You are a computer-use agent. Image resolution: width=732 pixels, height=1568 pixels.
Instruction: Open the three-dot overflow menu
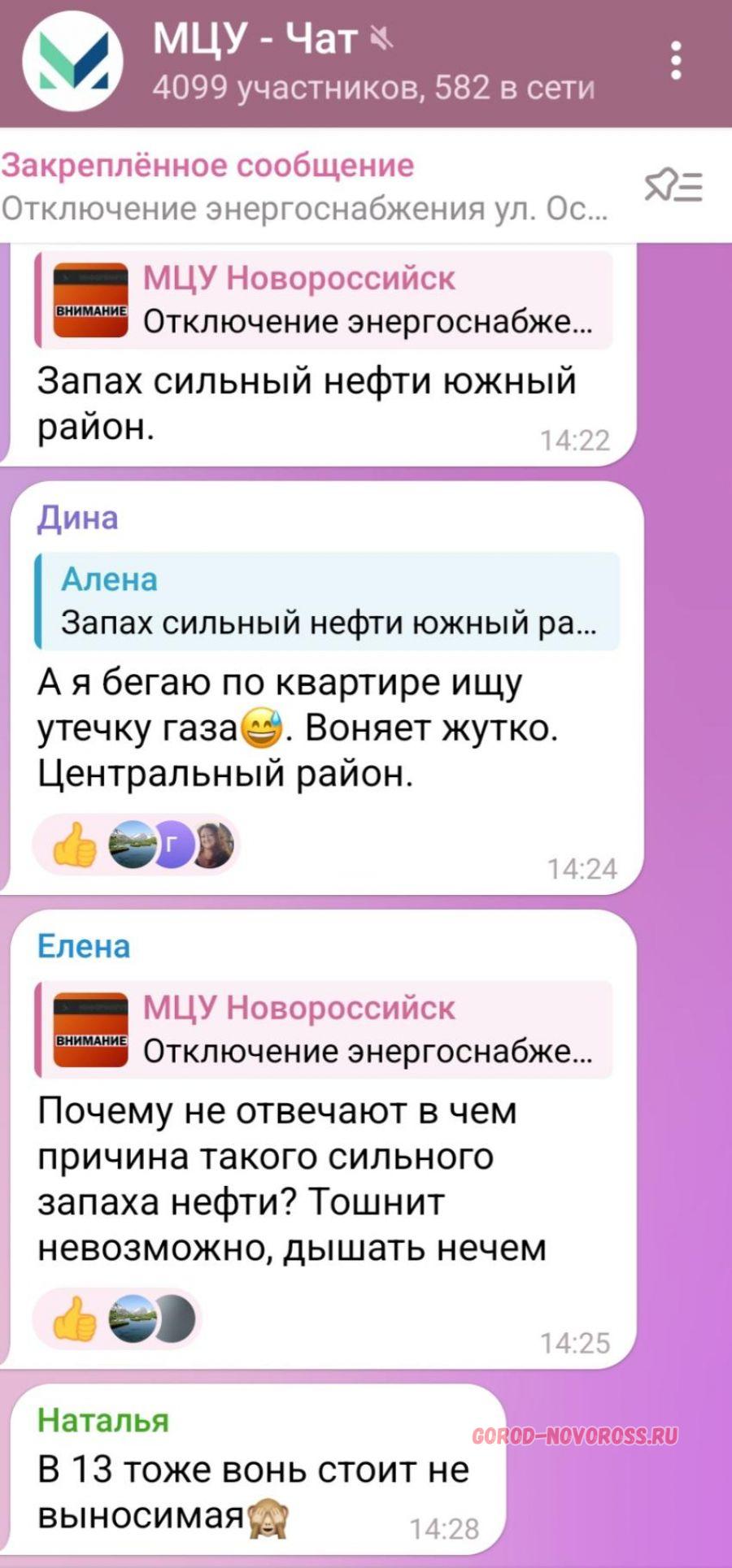pos(676,62)
